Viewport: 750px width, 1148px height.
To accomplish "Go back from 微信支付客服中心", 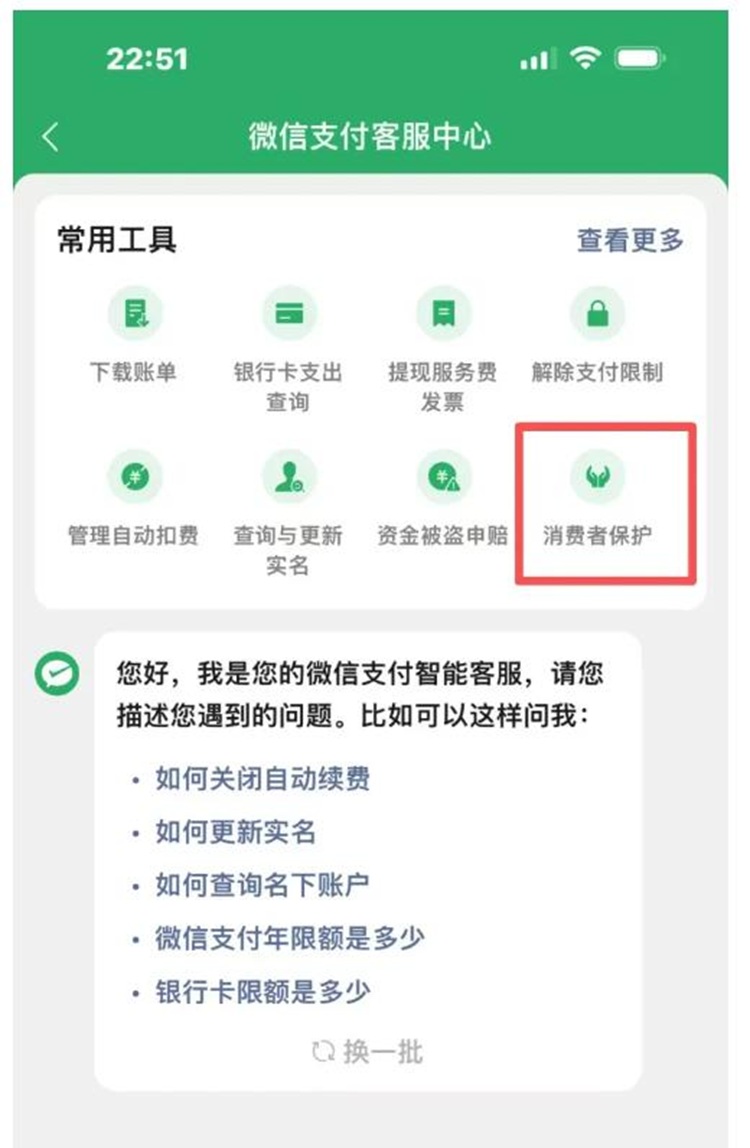I will coord(50,137).
